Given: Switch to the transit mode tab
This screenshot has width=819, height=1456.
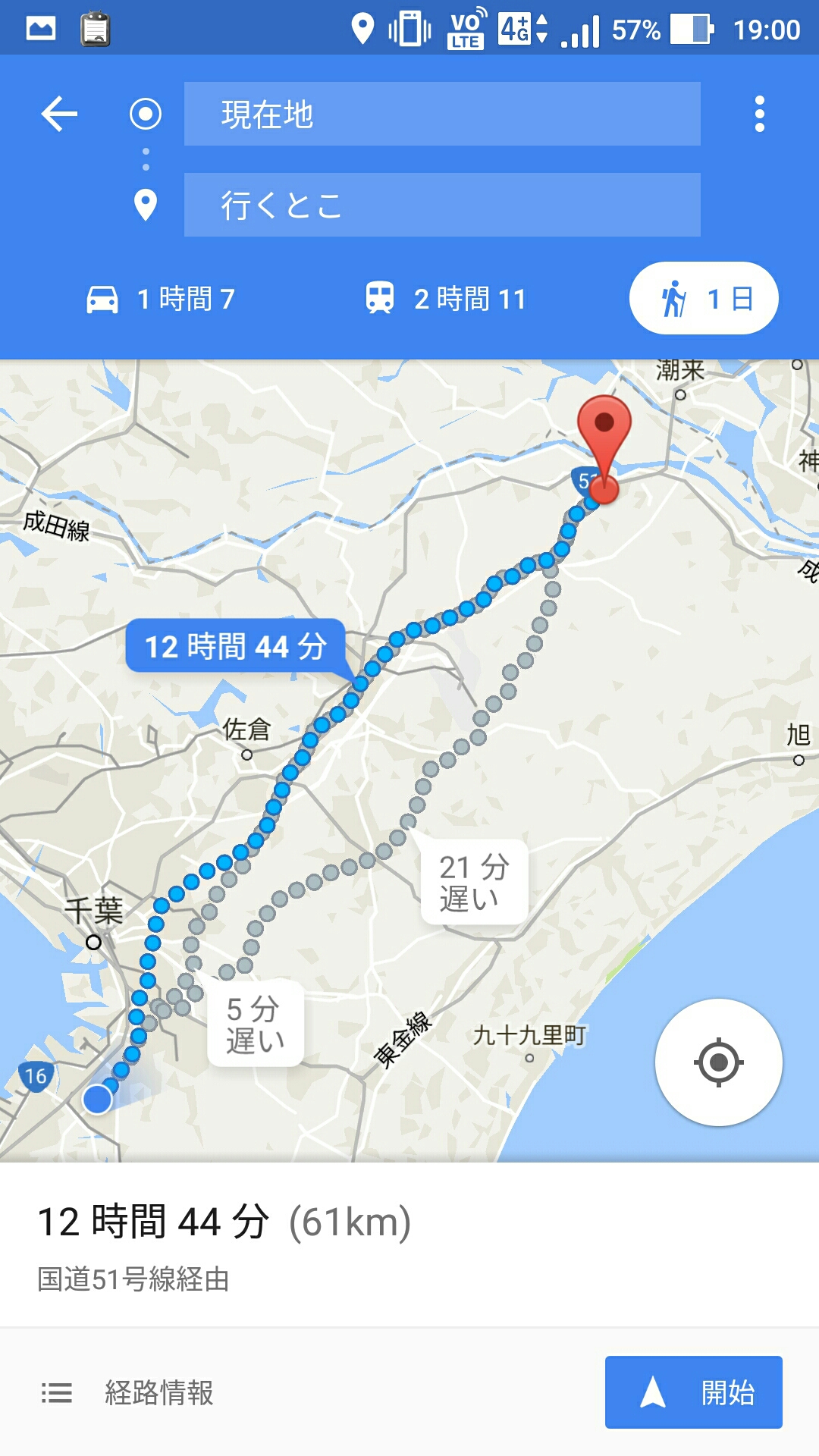Looking at the screenshot, I should click(445, 299).
